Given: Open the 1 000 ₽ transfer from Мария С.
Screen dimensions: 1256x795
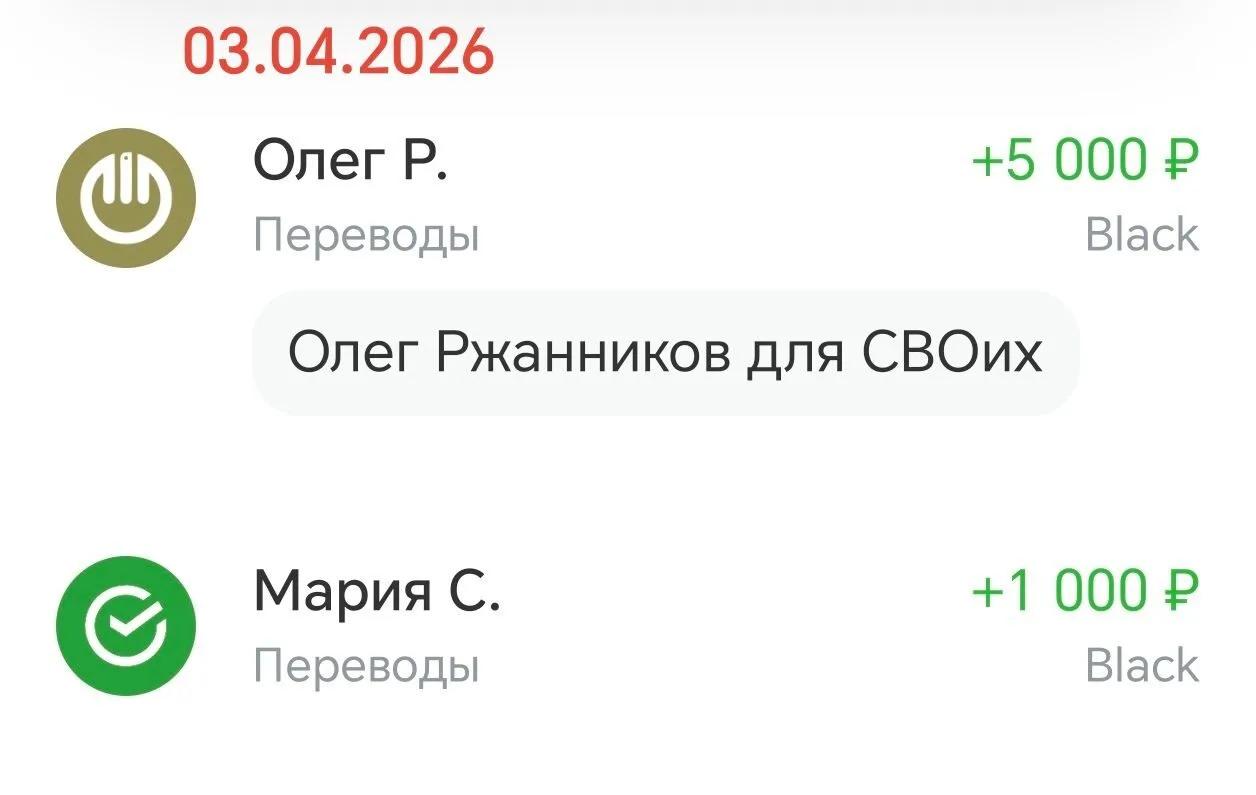Looking at the screenshot, I should [626, 627].
